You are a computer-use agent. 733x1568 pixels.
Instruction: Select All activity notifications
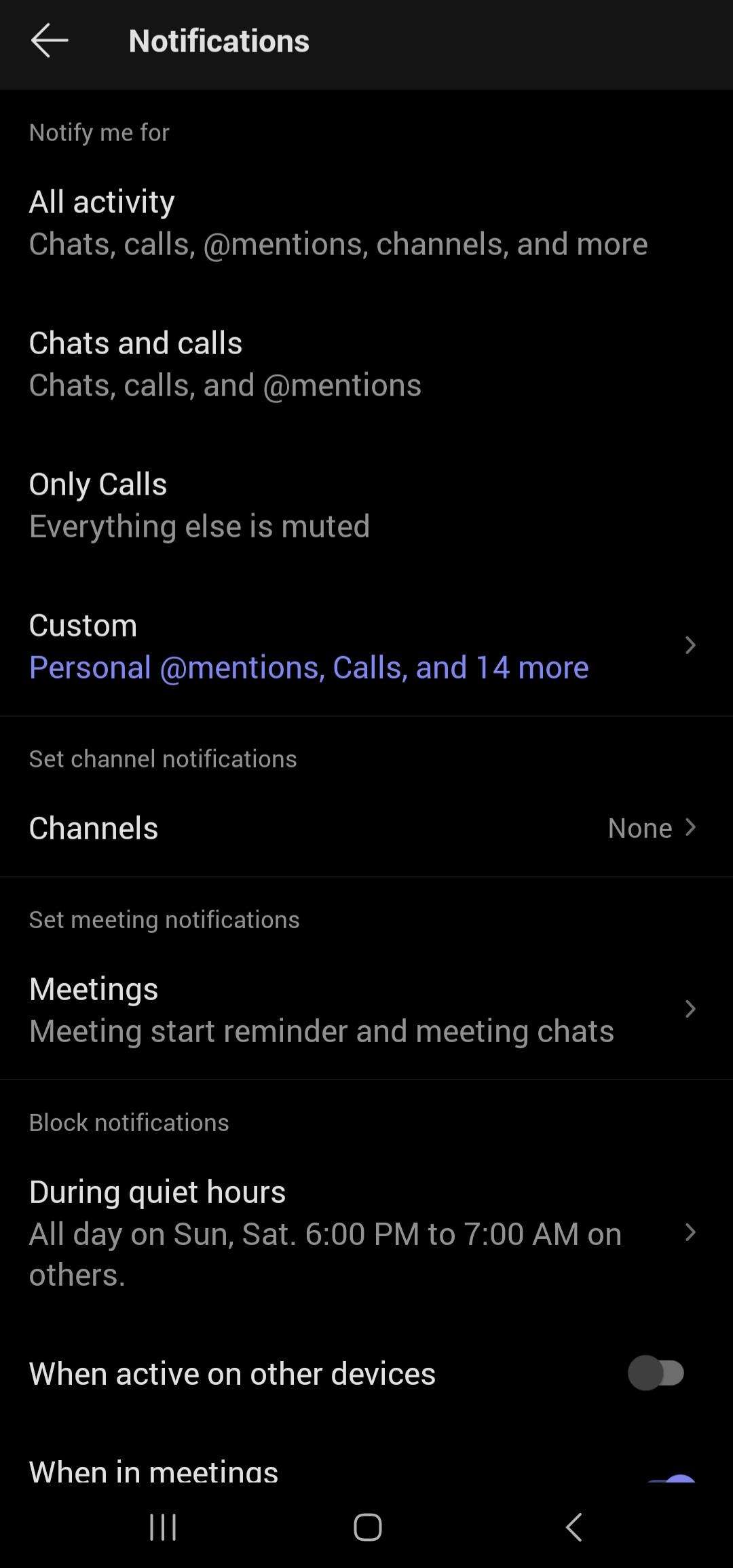click(x=338, y=223)
